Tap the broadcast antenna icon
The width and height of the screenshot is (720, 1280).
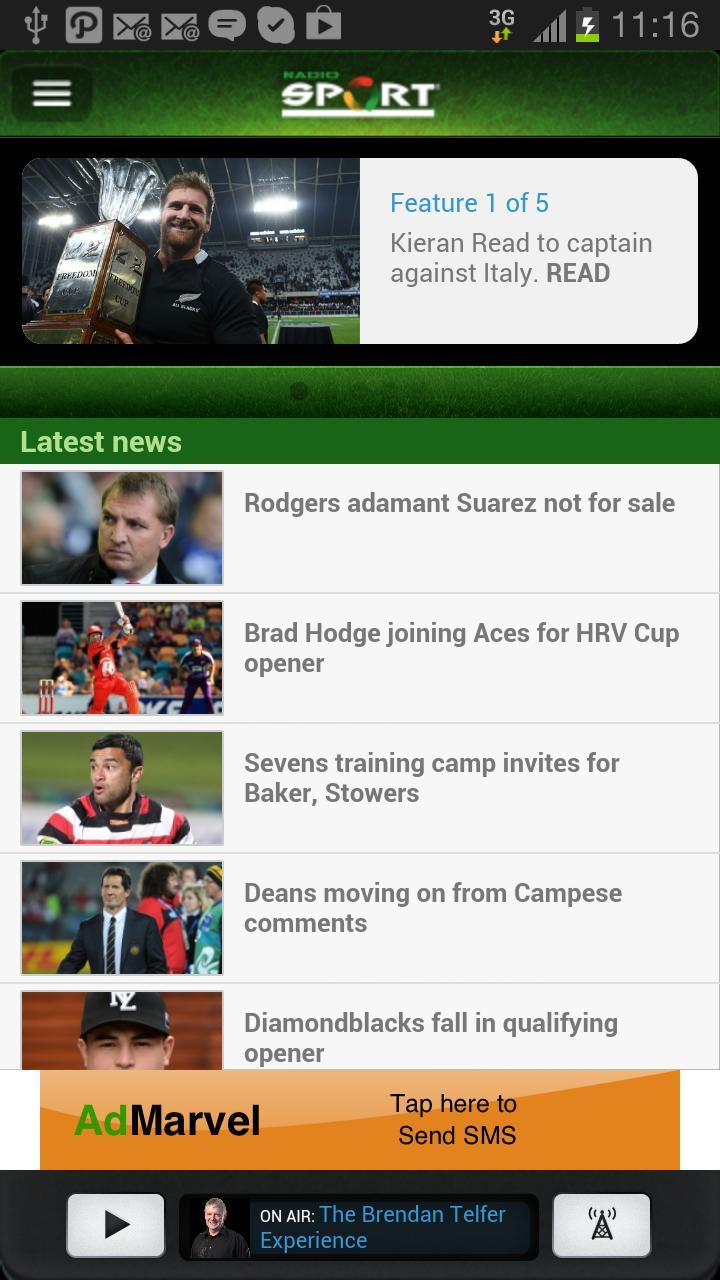pos(602,1224)
